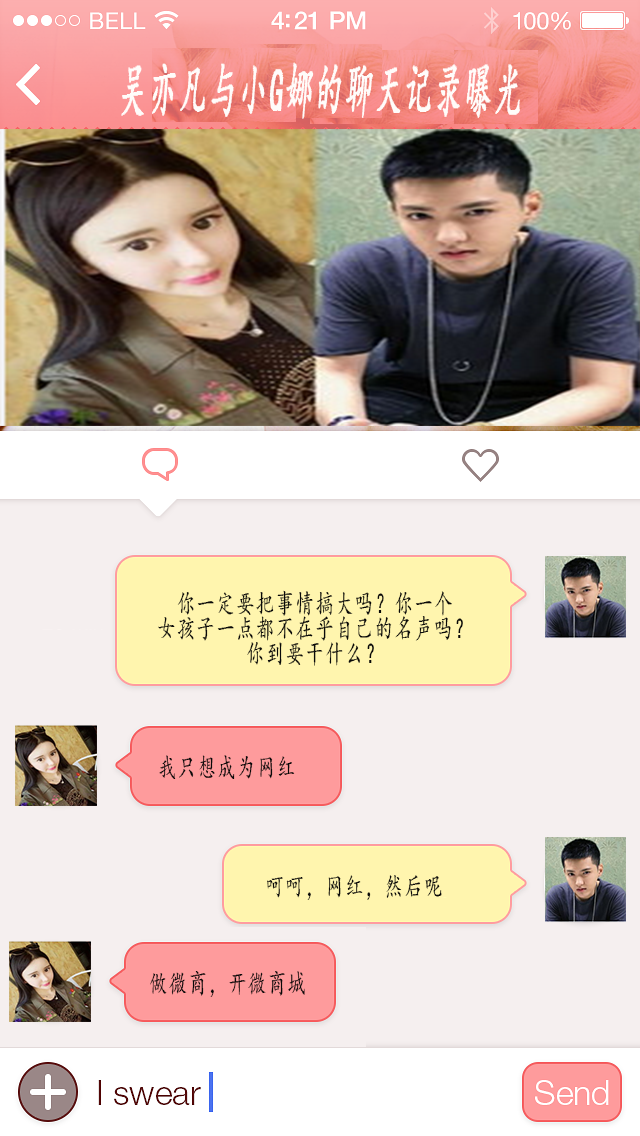Send the typed message

click(x=571, y=1092)
